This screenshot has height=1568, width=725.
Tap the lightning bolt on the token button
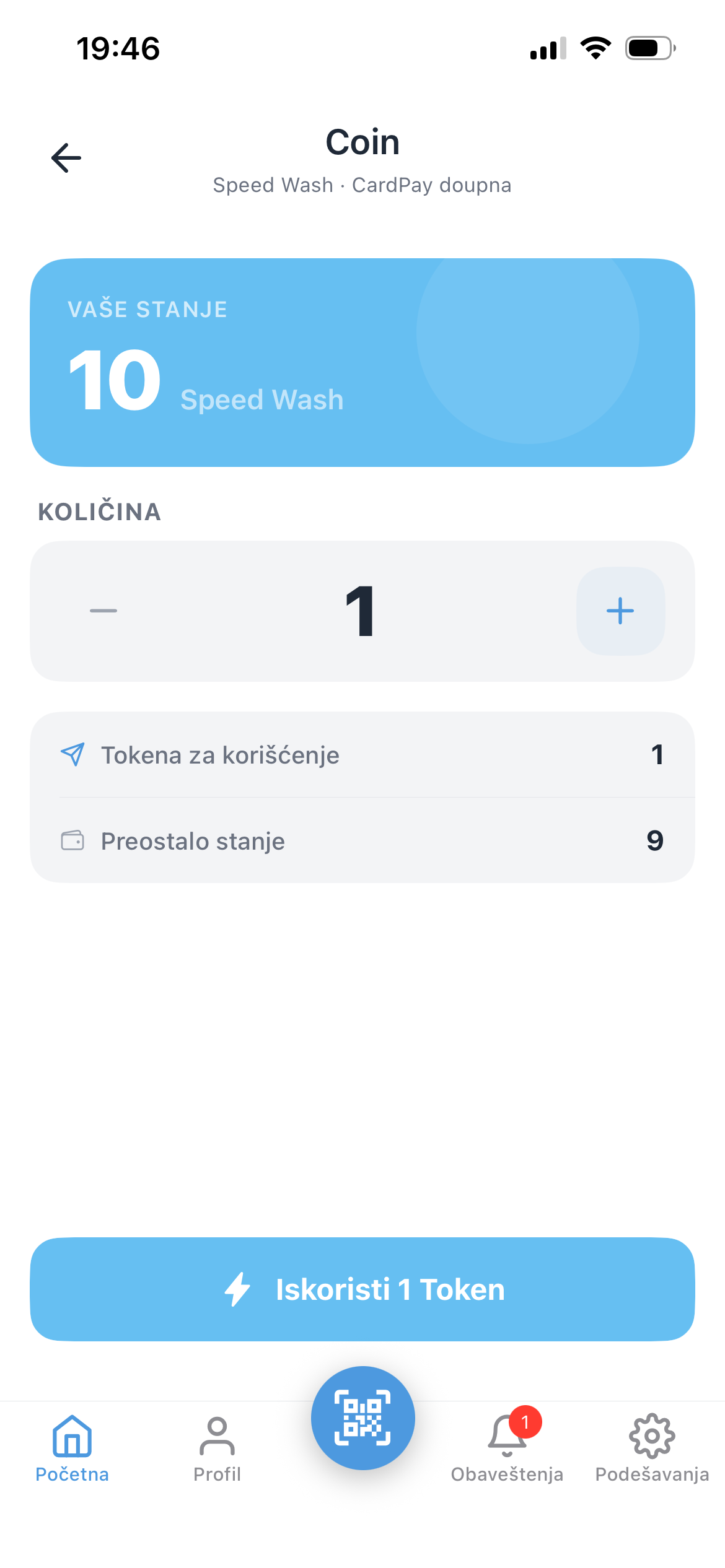click(238, 1289)
